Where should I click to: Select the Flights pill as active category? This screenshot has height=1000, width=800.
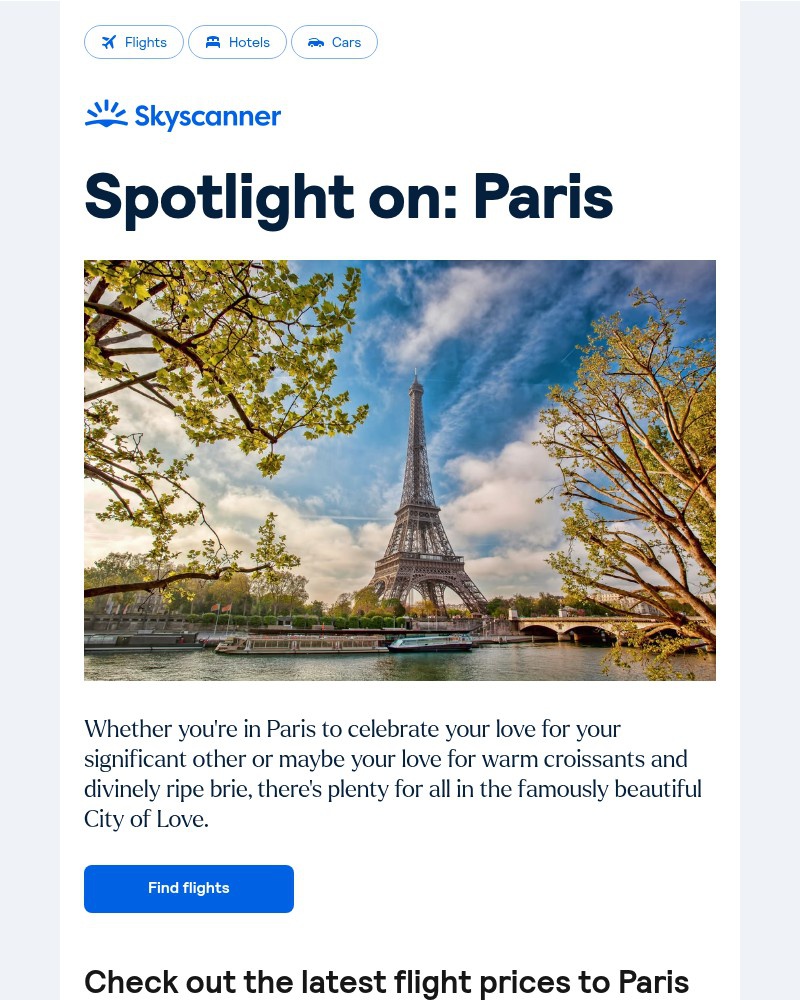[x=134, y=42]
